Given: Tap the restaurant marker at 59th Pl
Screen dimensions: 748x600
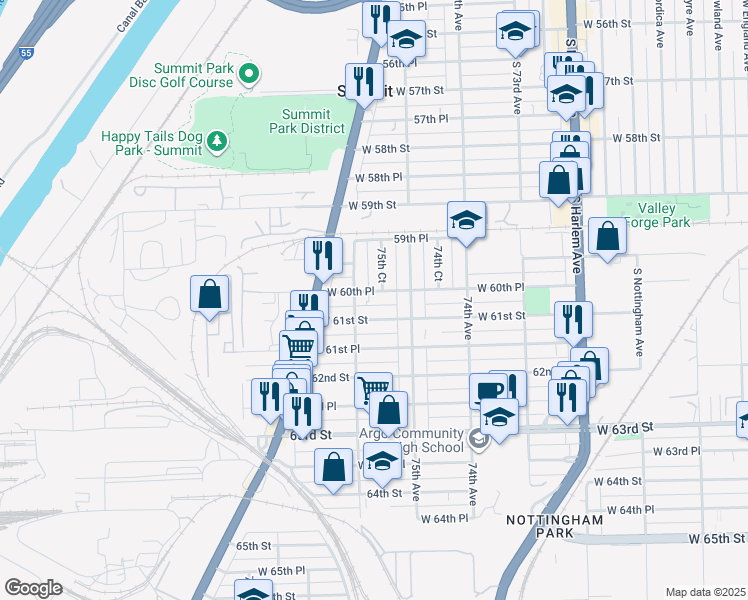Looking at the screenshot, I should pos(324,256).
